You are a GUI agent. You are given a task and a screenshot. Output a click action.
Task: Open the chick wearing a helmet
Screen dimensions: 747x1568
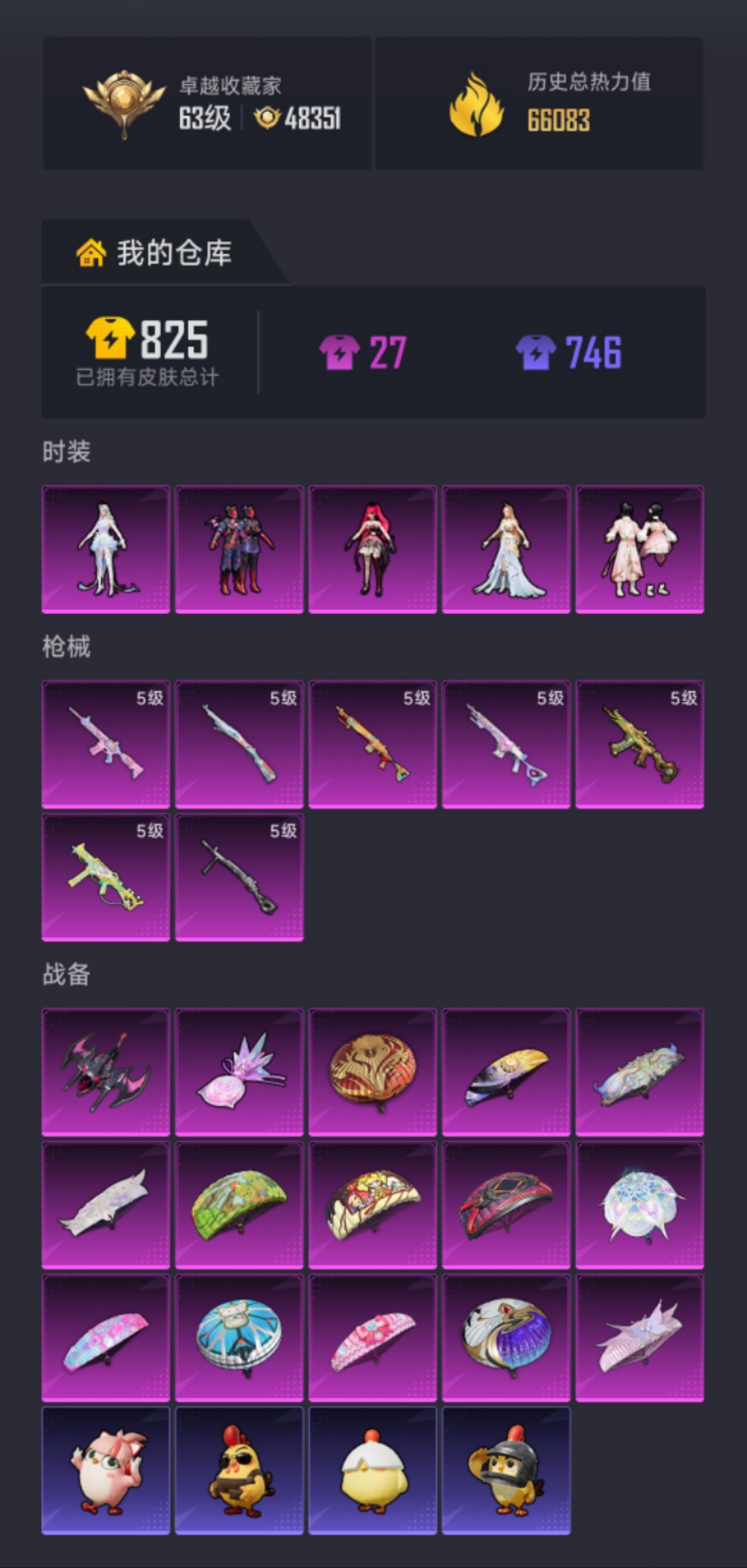click(506, 1471)
